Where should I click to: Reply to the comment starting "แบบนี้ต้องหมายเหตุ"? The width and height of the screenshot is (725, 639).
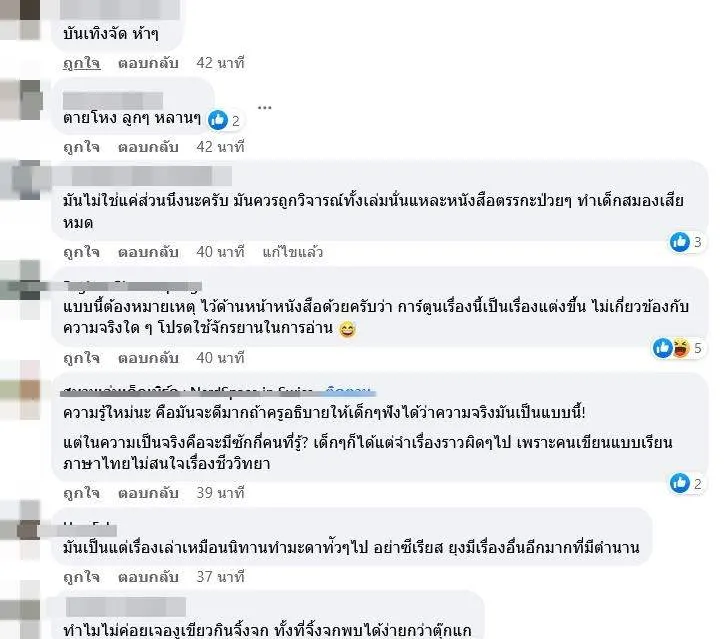(x=147, y=357)
